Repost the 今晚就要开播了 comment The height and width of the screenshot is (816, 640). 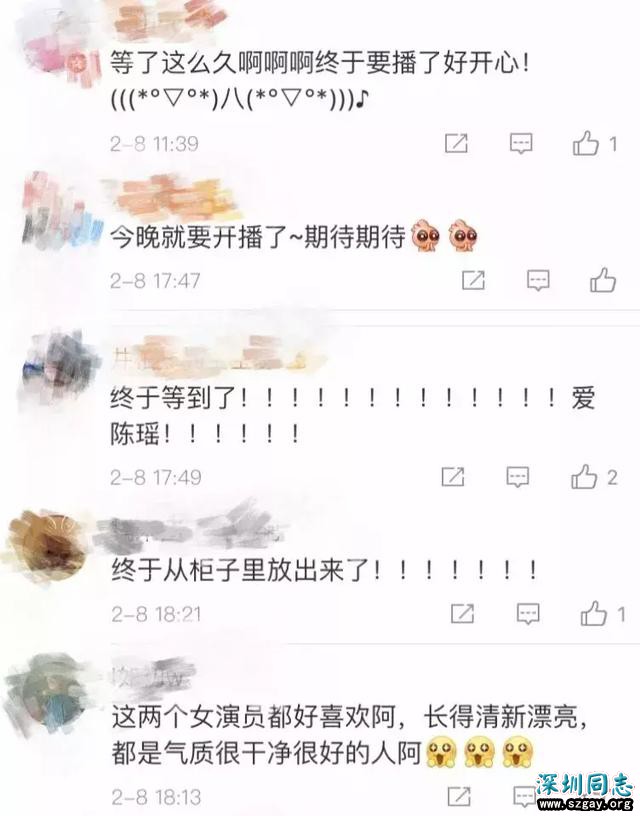(x=474, y=280)
